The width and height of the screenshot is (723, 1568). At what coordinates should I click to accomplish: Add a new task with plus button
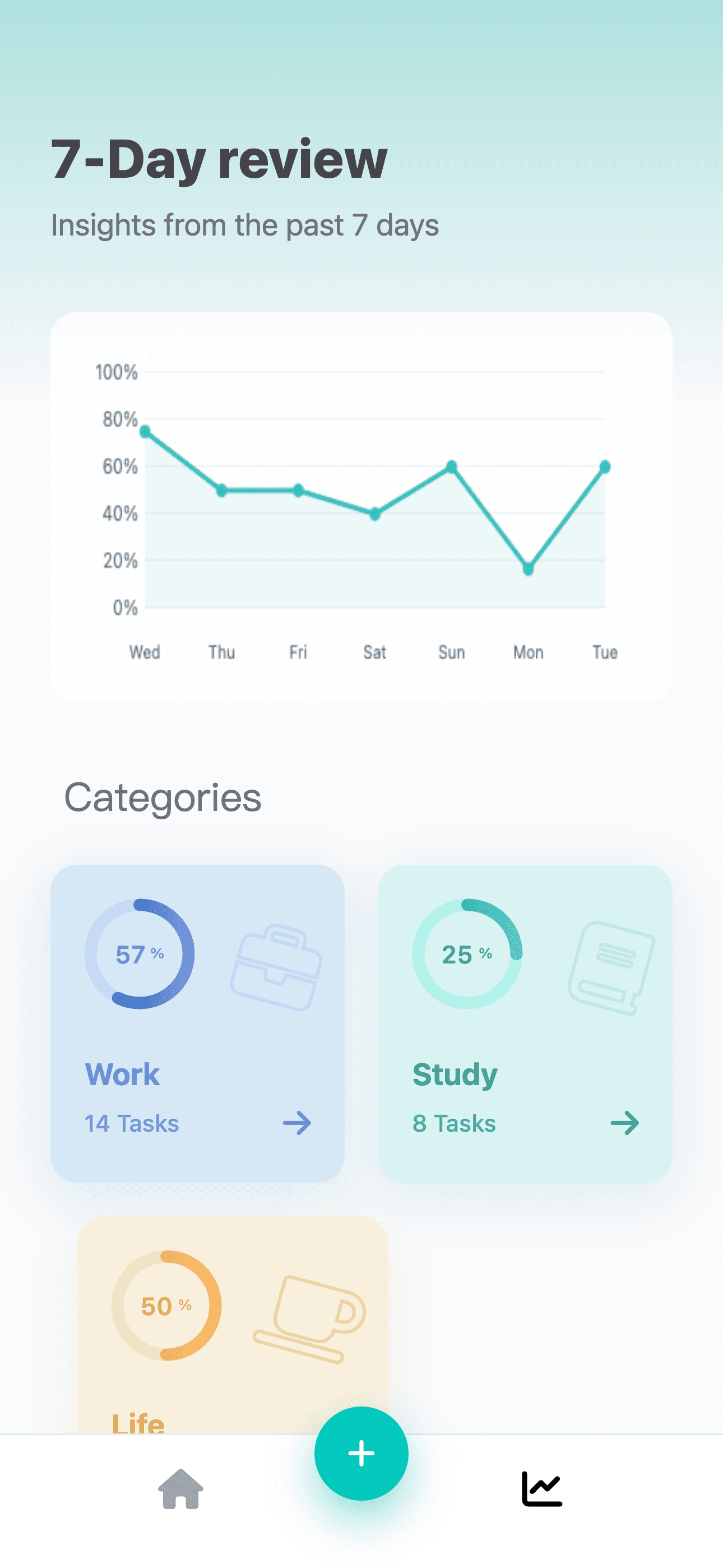point(361,1453)
